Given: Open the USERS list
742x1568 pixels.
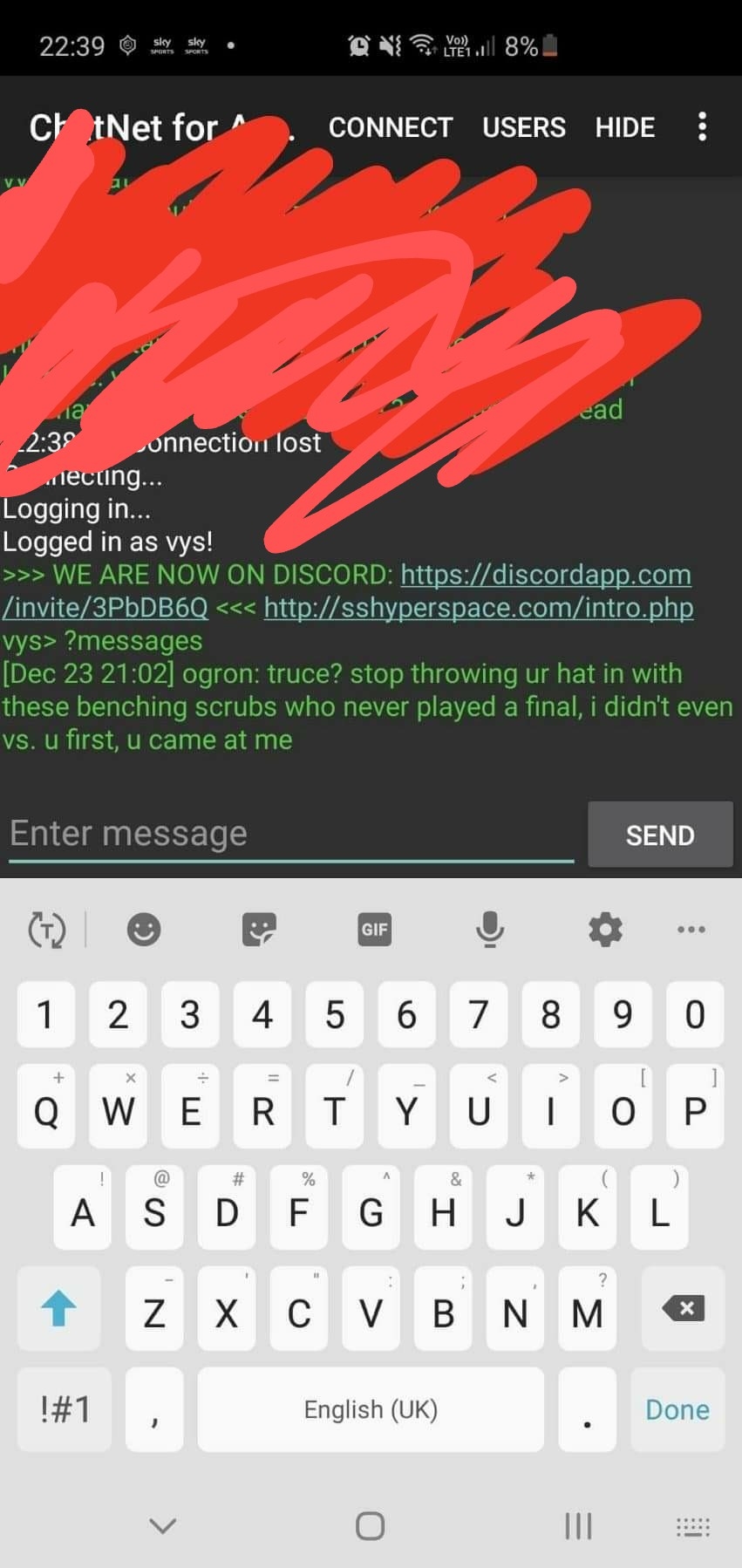Looking at the screenshot, I should pyautogui.click(x=524, y=127).
